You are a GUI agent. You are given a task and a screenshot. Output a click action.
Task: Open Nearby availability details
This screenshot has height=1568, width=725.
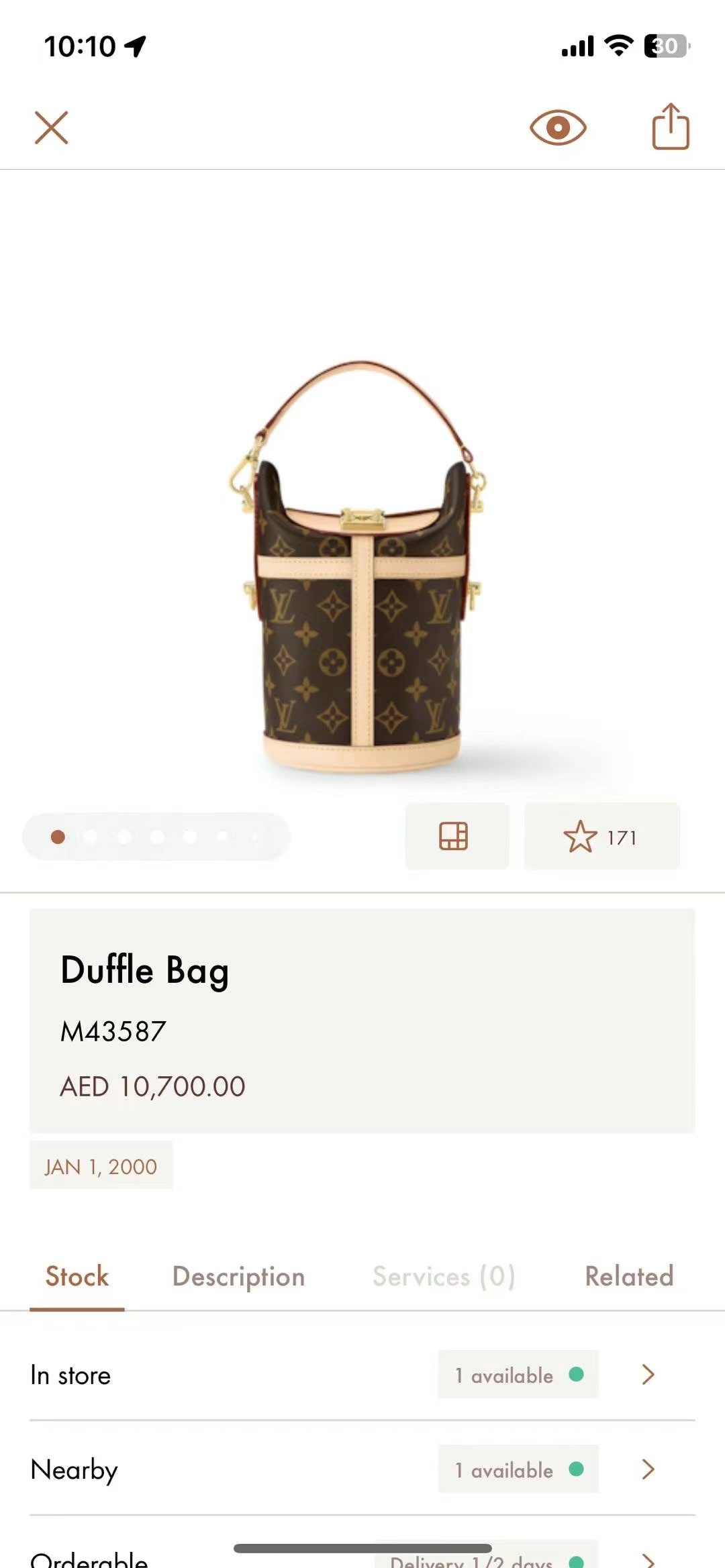coord(362,1470)
